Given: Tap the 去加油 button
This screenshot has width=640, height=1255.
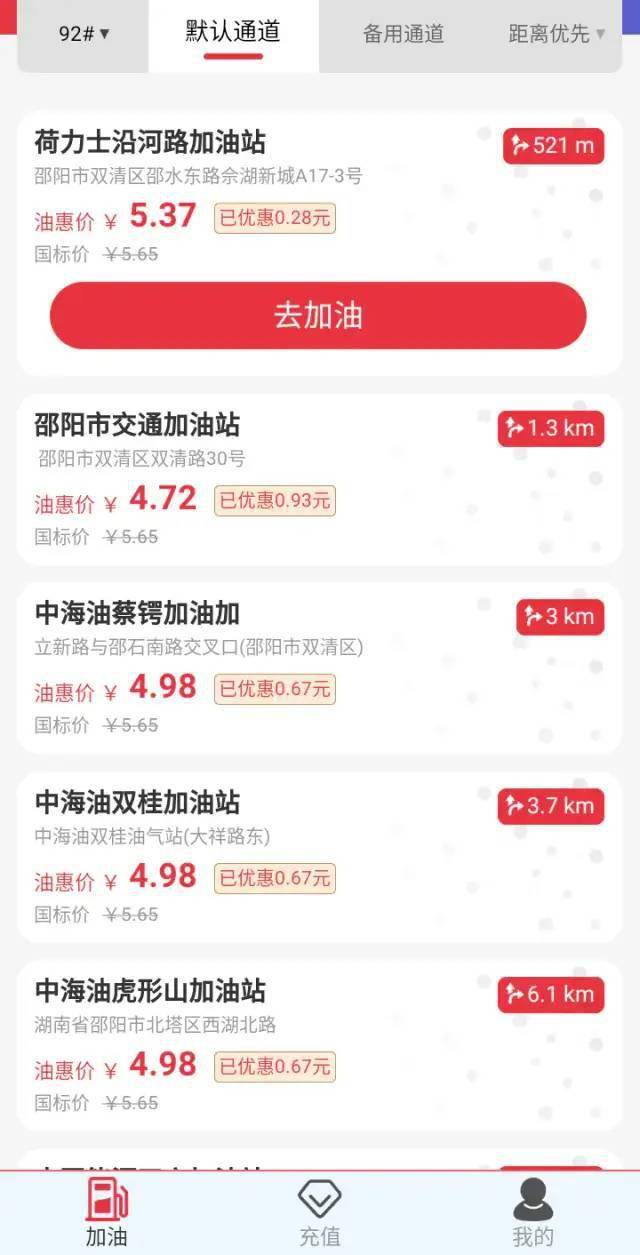Looking at the screenshot, I should [318, 316].
